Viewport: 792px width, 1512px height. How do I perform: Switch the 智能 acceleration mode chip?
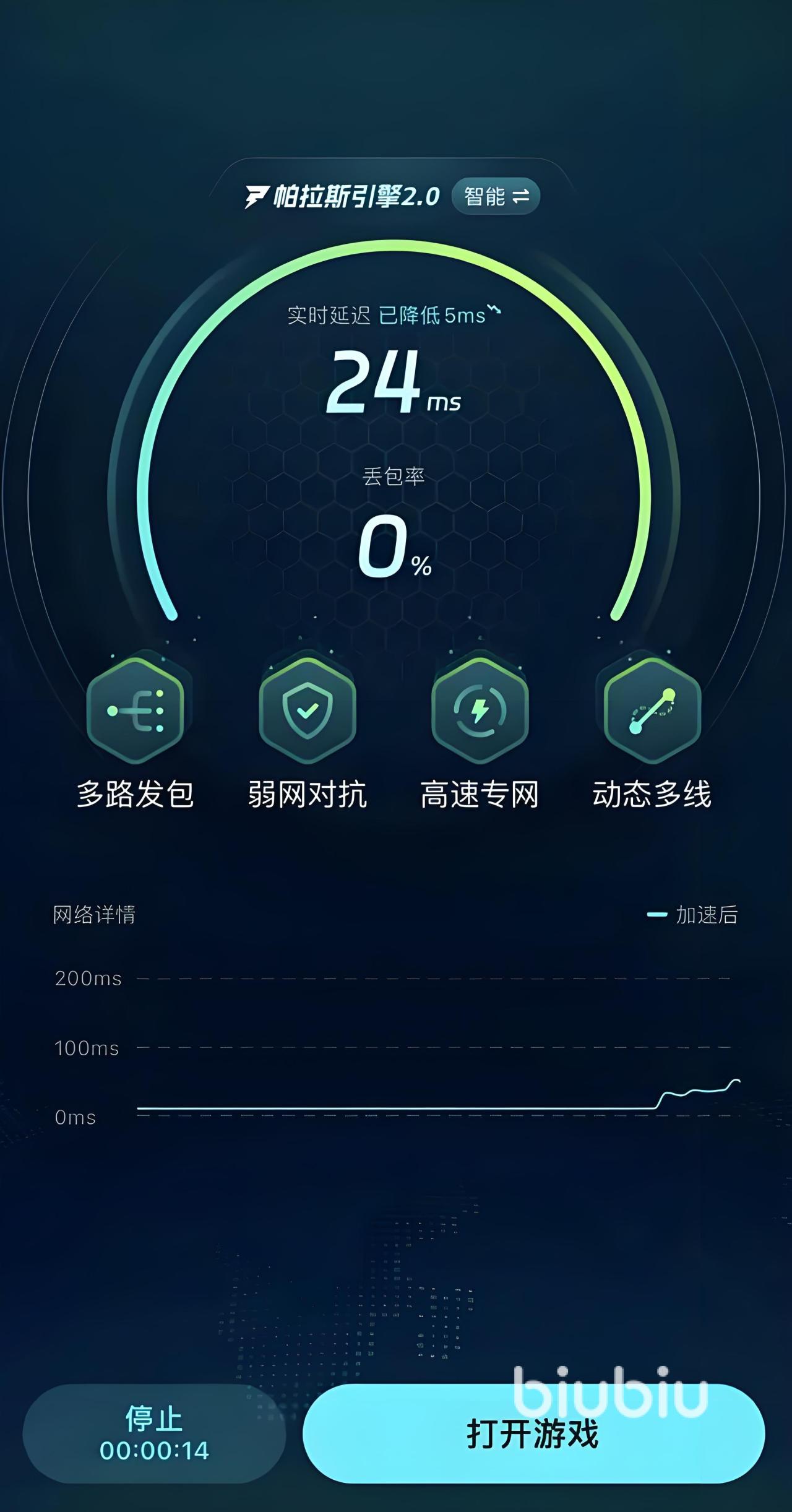coord(496,196)
